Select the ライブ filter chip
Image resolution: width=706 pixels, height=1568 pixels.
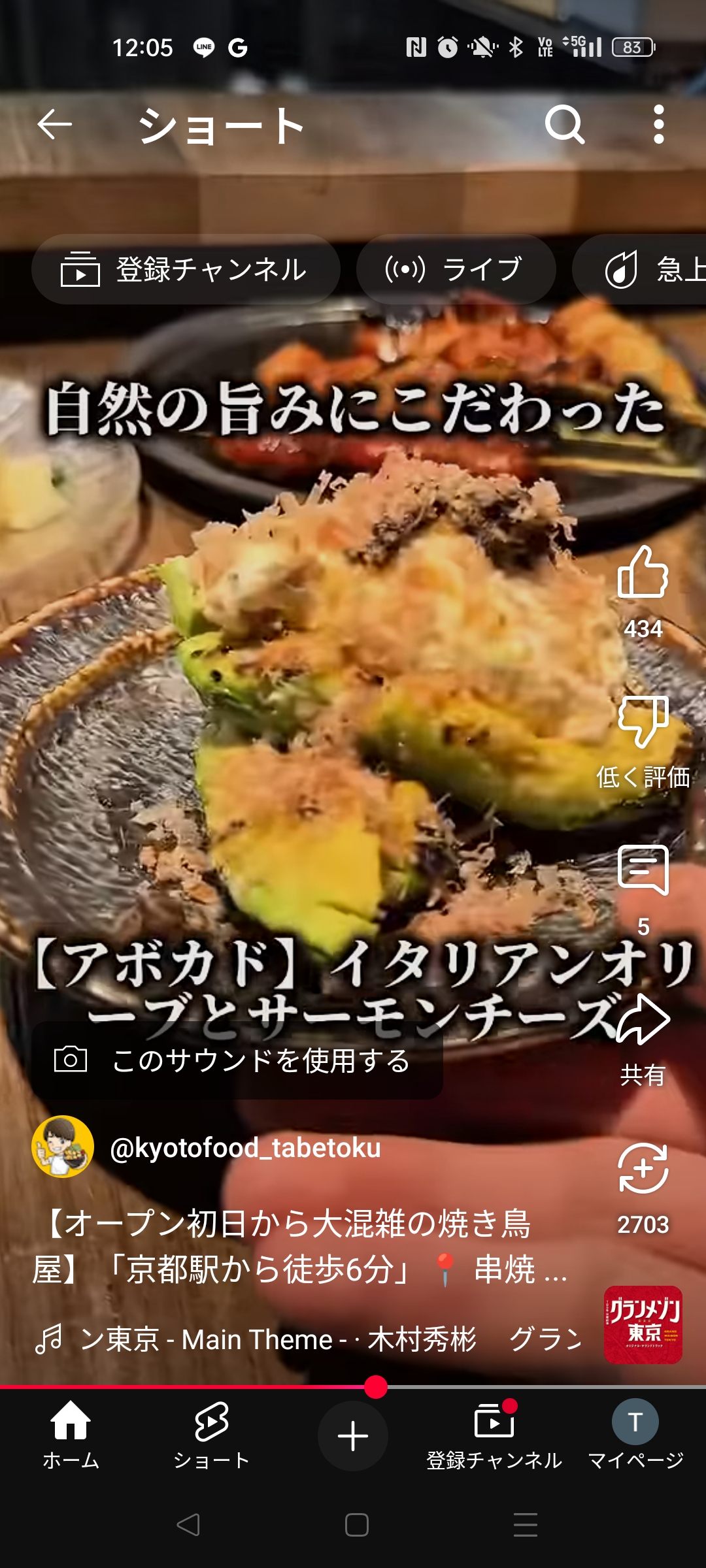tap(456, 269)
